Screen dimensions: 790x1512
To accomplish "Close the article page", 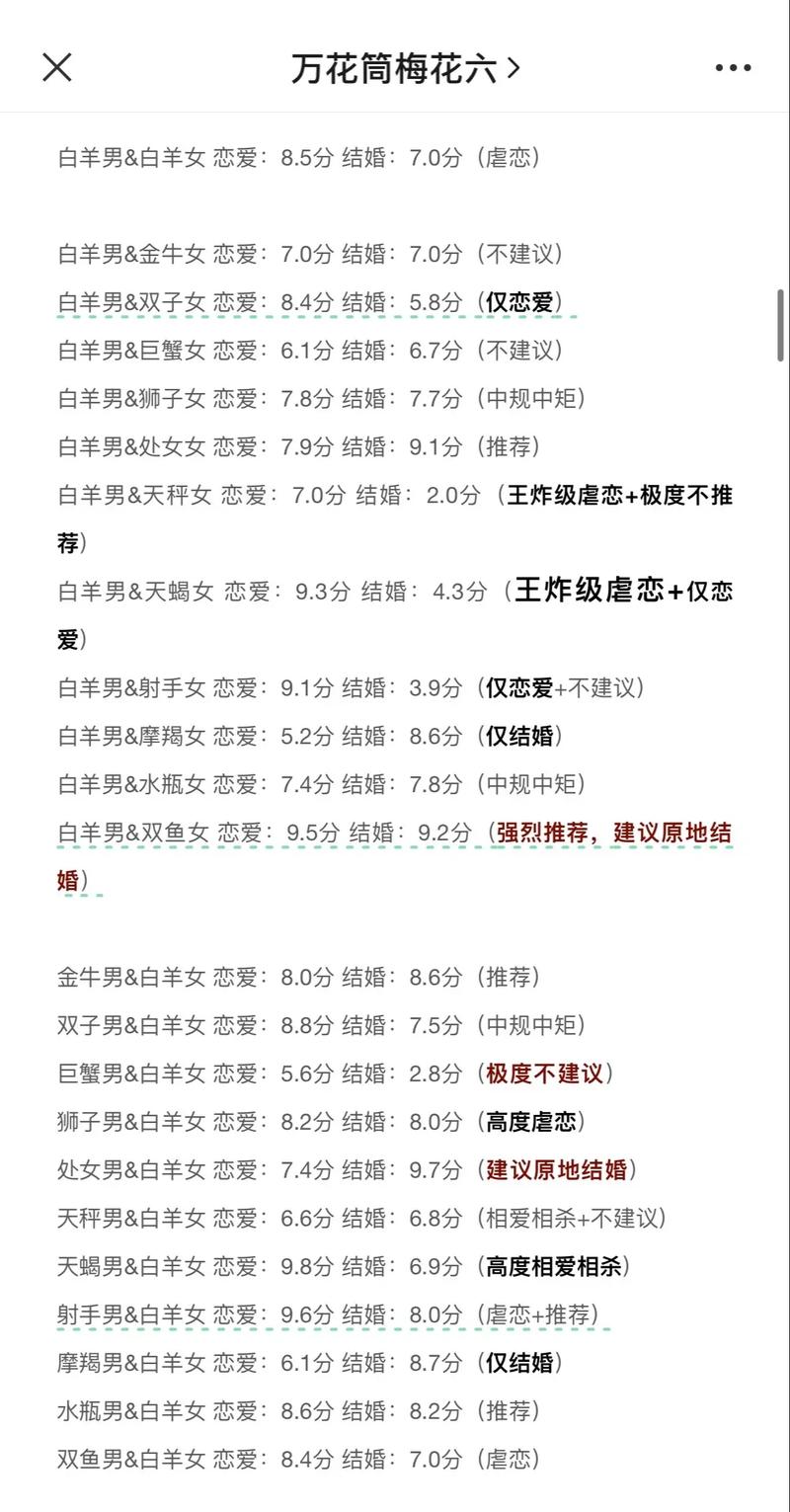I will 57,67.
